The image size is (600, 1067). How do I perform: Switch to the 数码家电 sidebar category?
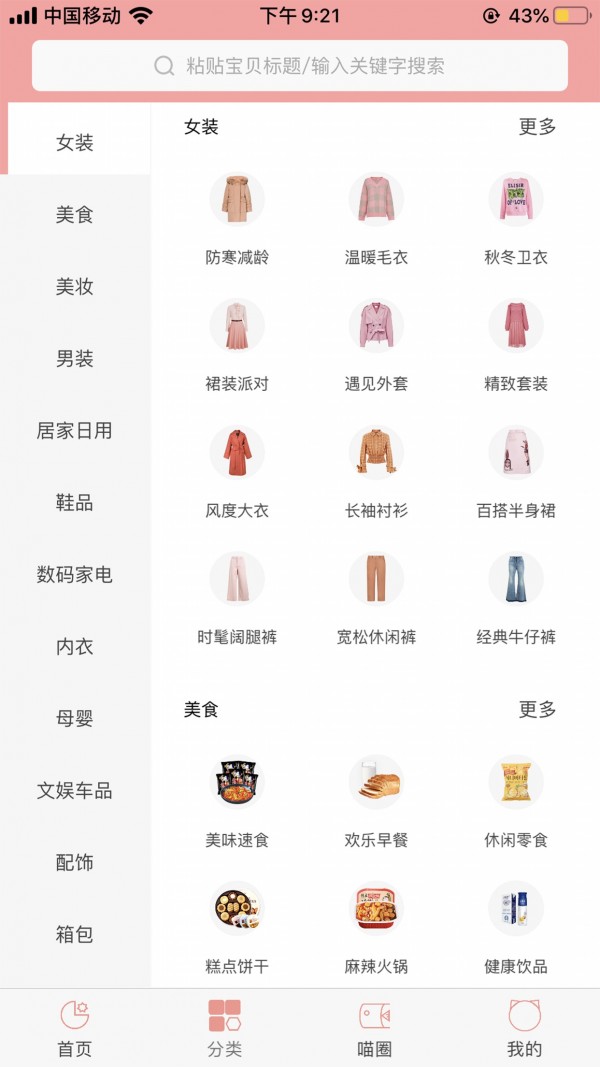point(75,575)
